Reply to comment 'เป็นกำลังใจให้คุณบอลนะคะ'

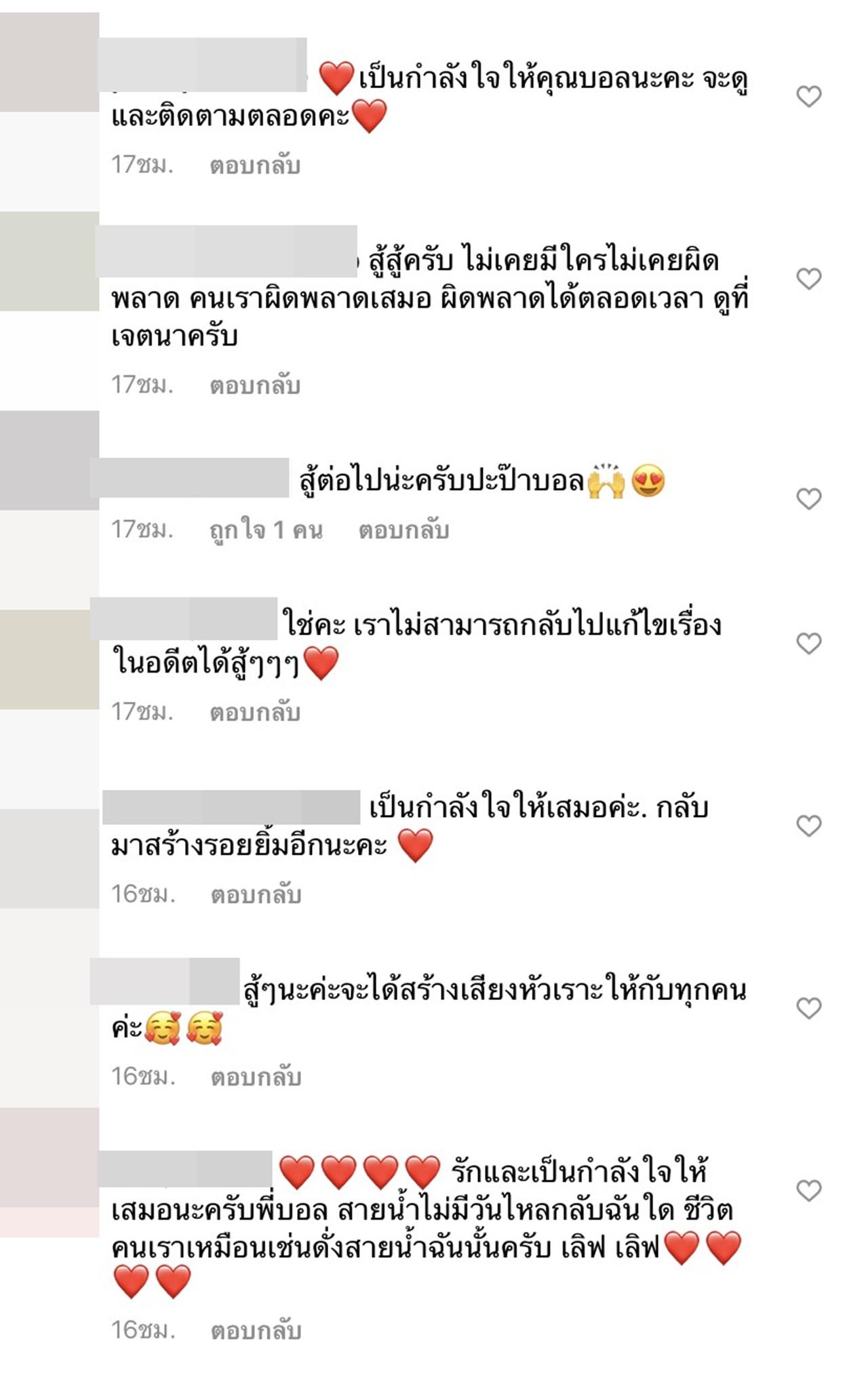click(254, 165)
